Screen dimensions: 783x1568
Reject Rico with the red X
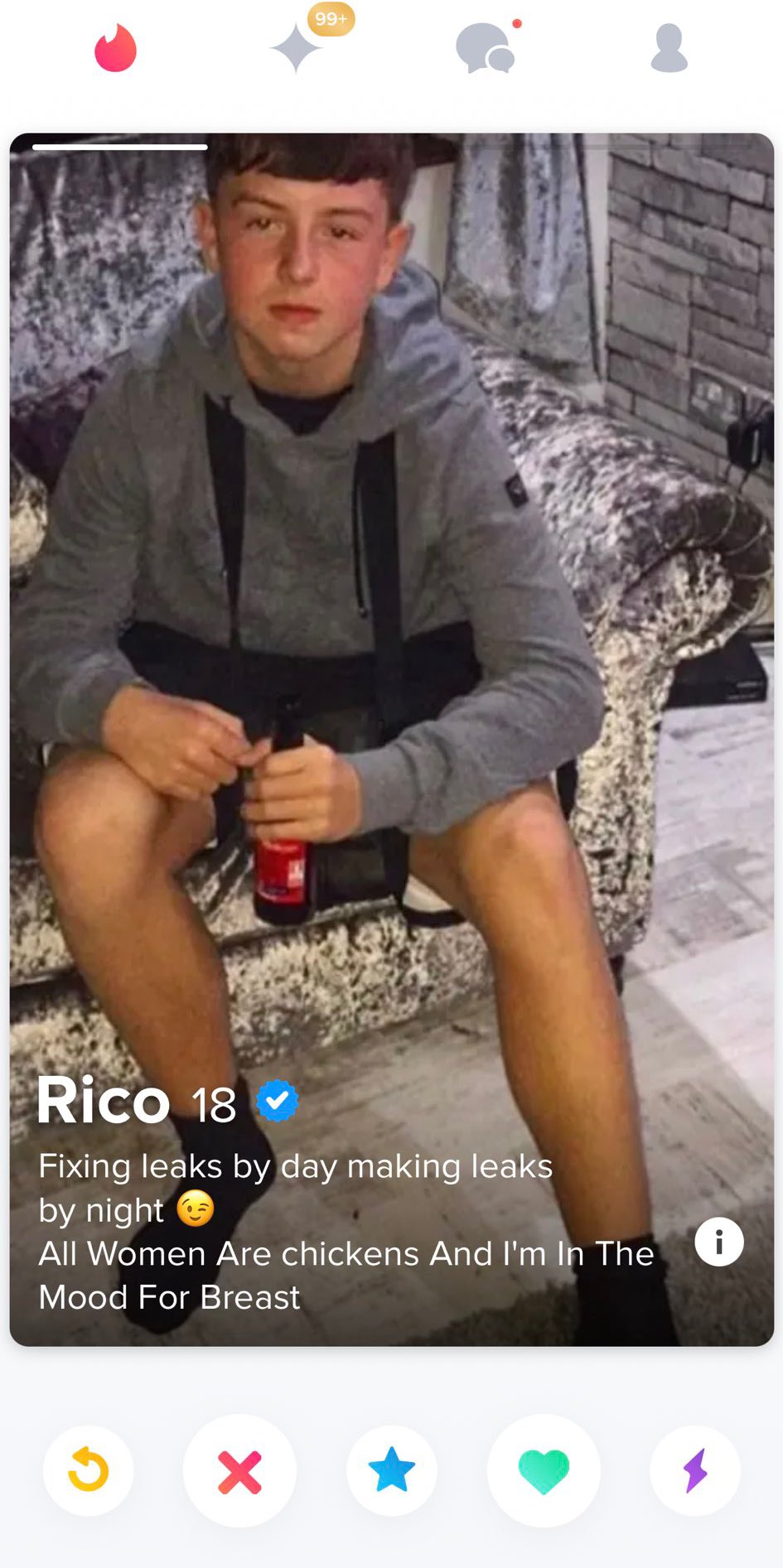(239, 1471)
